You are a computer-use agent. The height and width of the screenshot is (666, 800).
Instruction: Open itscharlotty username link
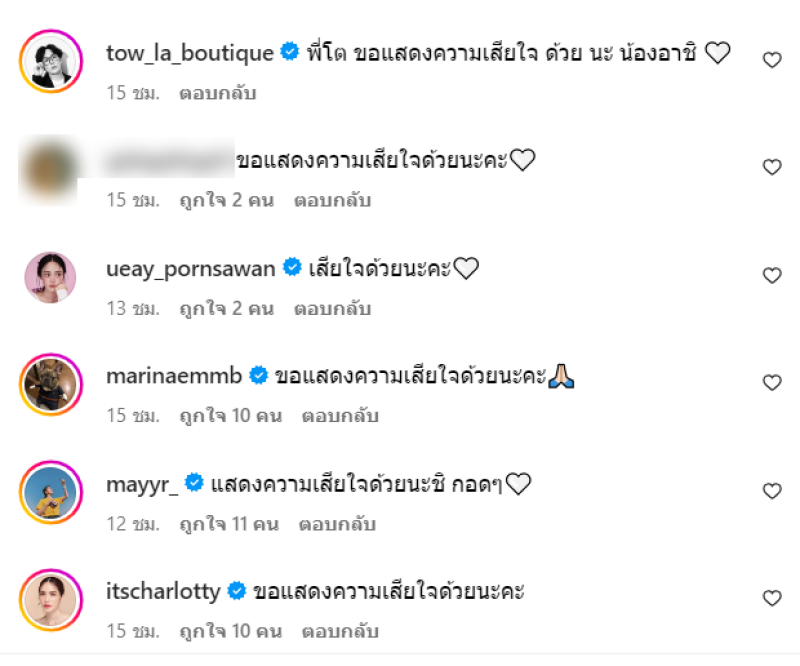click(163, 591)
